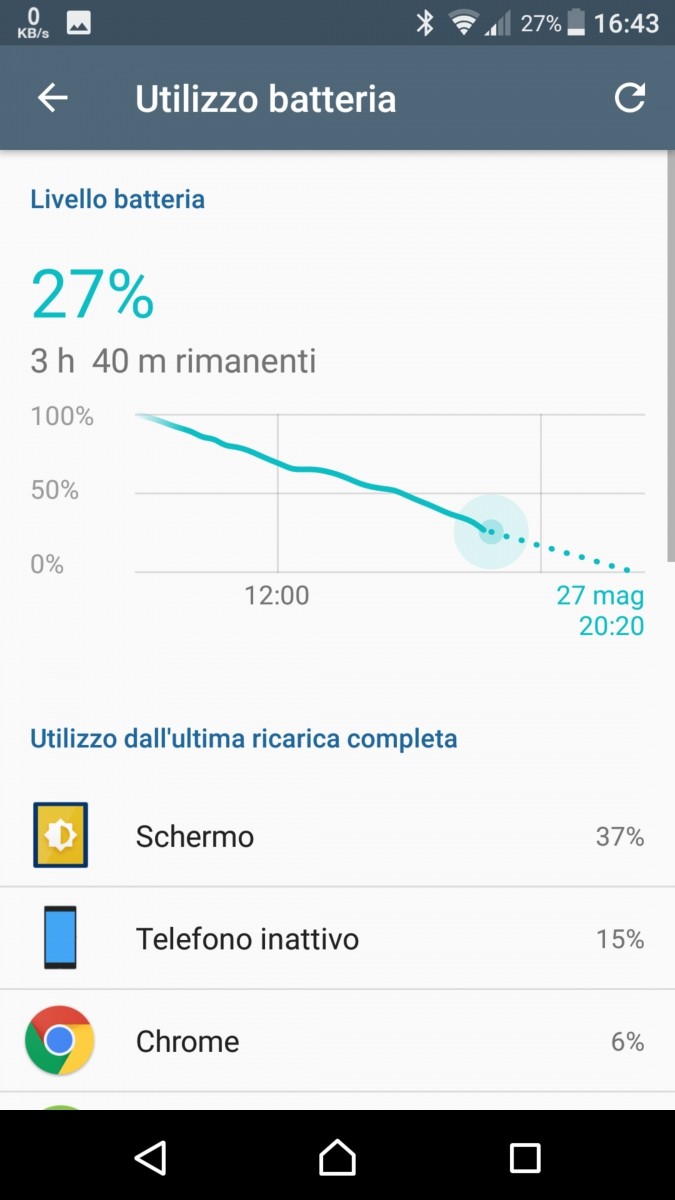Refresh the battery usage data
The height and width of the screenshot is (1200, 675).
629,98
